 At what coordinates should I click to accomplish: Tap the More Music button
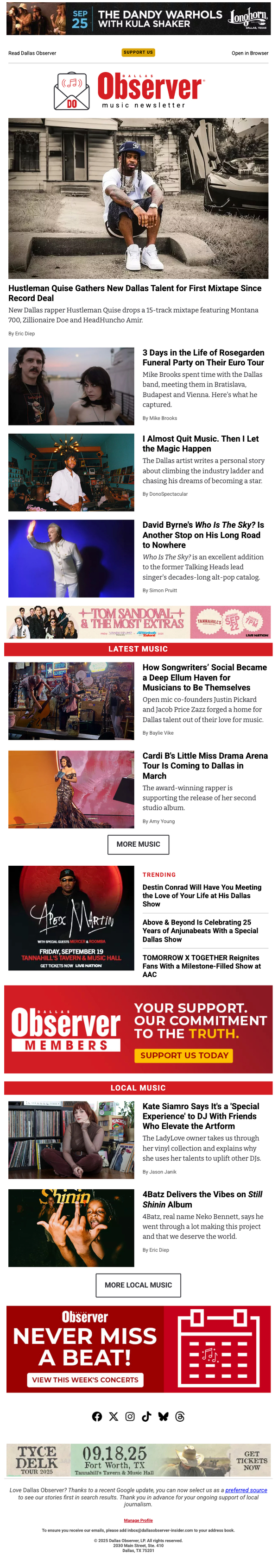[x=139, y=844]
